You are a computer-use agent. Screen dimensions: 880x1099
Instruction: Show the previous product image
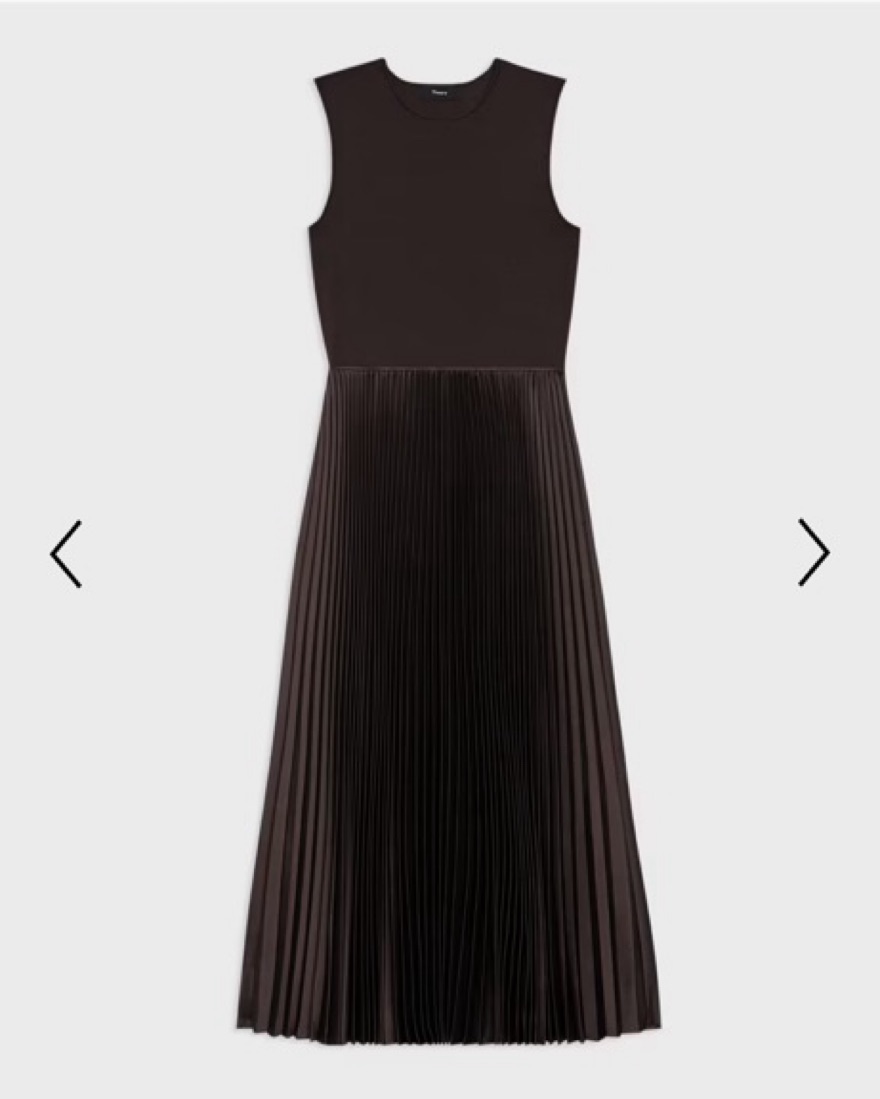point(66,553)
